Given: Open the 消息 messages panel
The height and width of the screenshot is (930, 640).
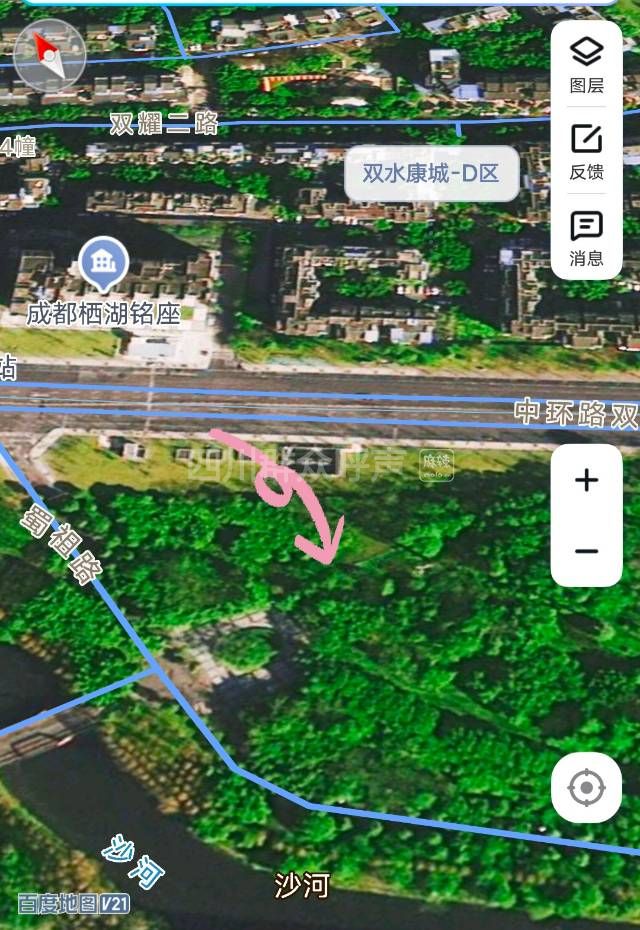Looking at the screenshot, I should [586, 238].
